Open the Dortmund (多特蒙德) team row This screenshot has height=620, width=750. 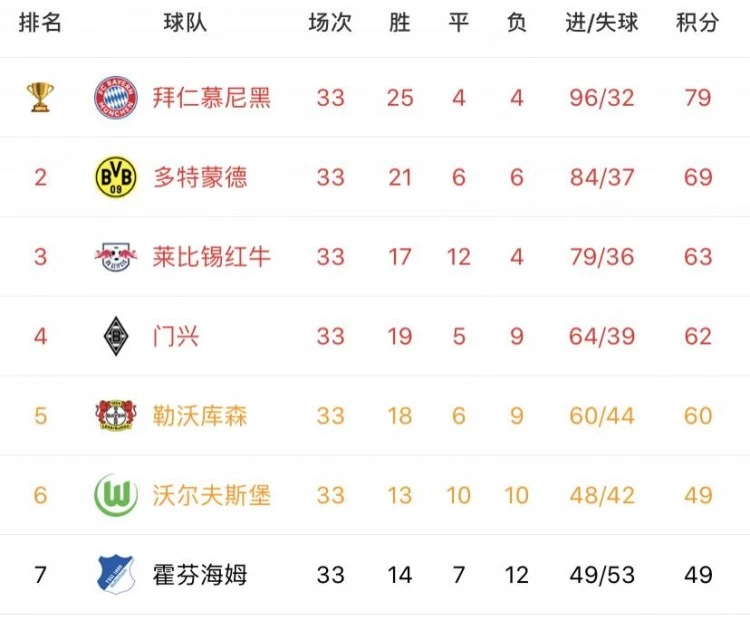(x=200, y=177)
